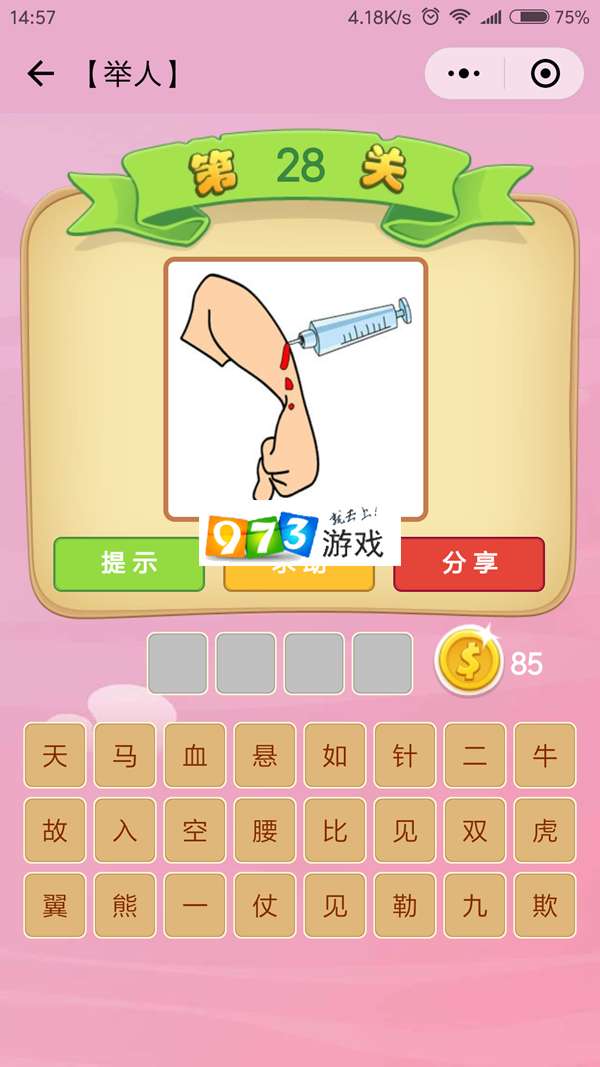Screen dimensions: 600x1067
Task: Select the character 针 tile
Action: pos(405,755)
